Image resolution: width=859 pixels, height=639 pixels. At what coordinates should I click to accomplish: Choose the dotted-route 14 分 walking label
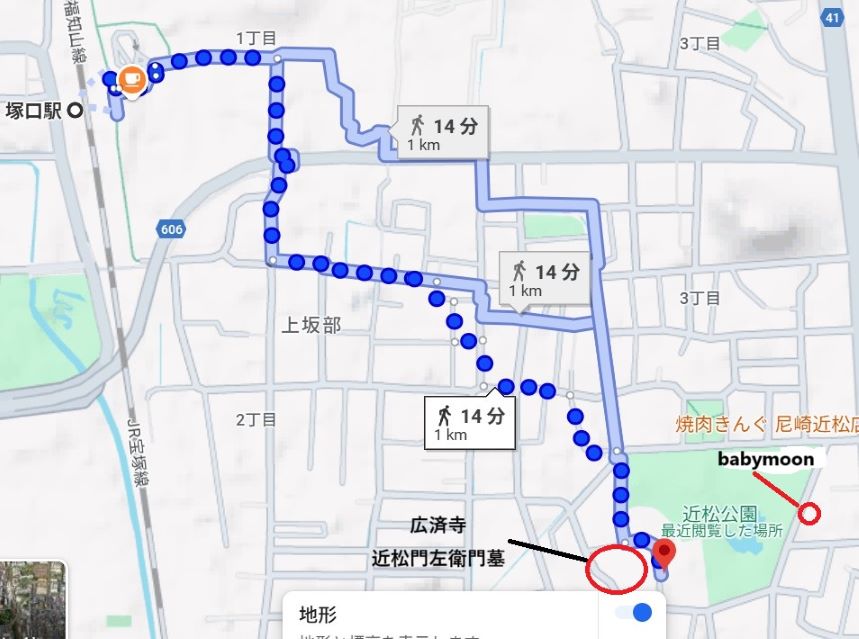(x=470, y=423)
